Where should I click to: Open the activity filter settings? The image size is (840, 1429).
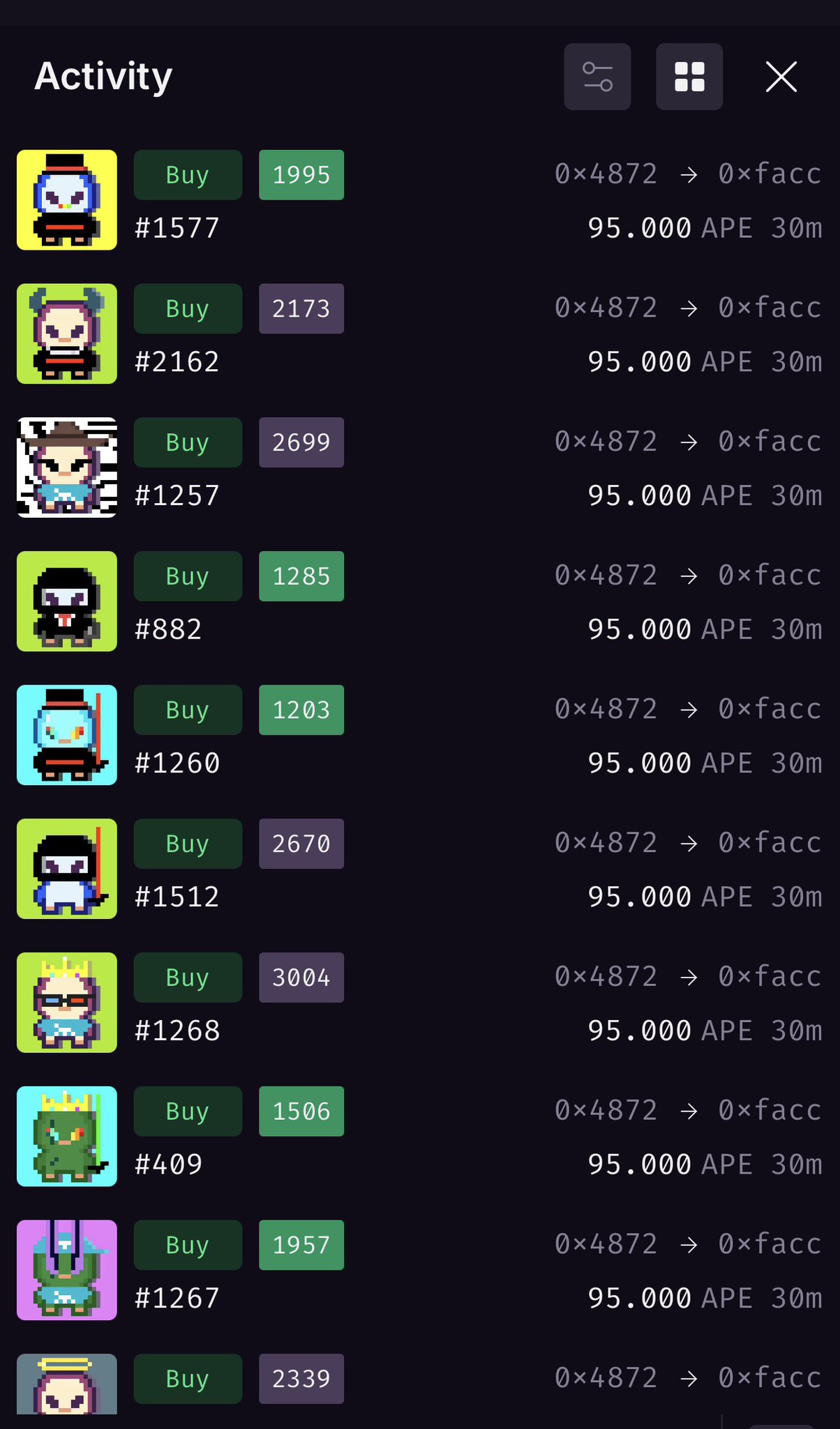(x=597, y=77)
